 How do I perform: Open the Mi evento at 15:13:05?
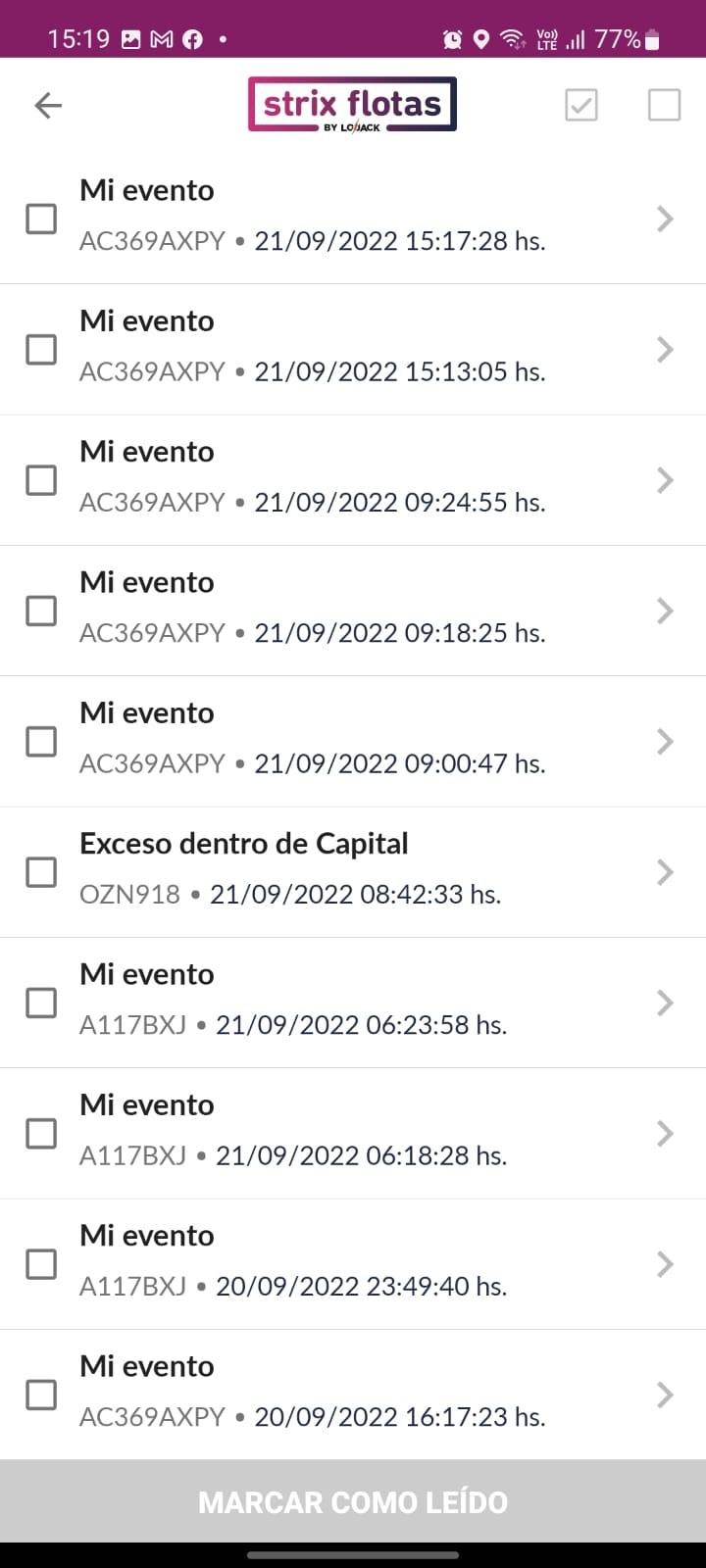353,350
